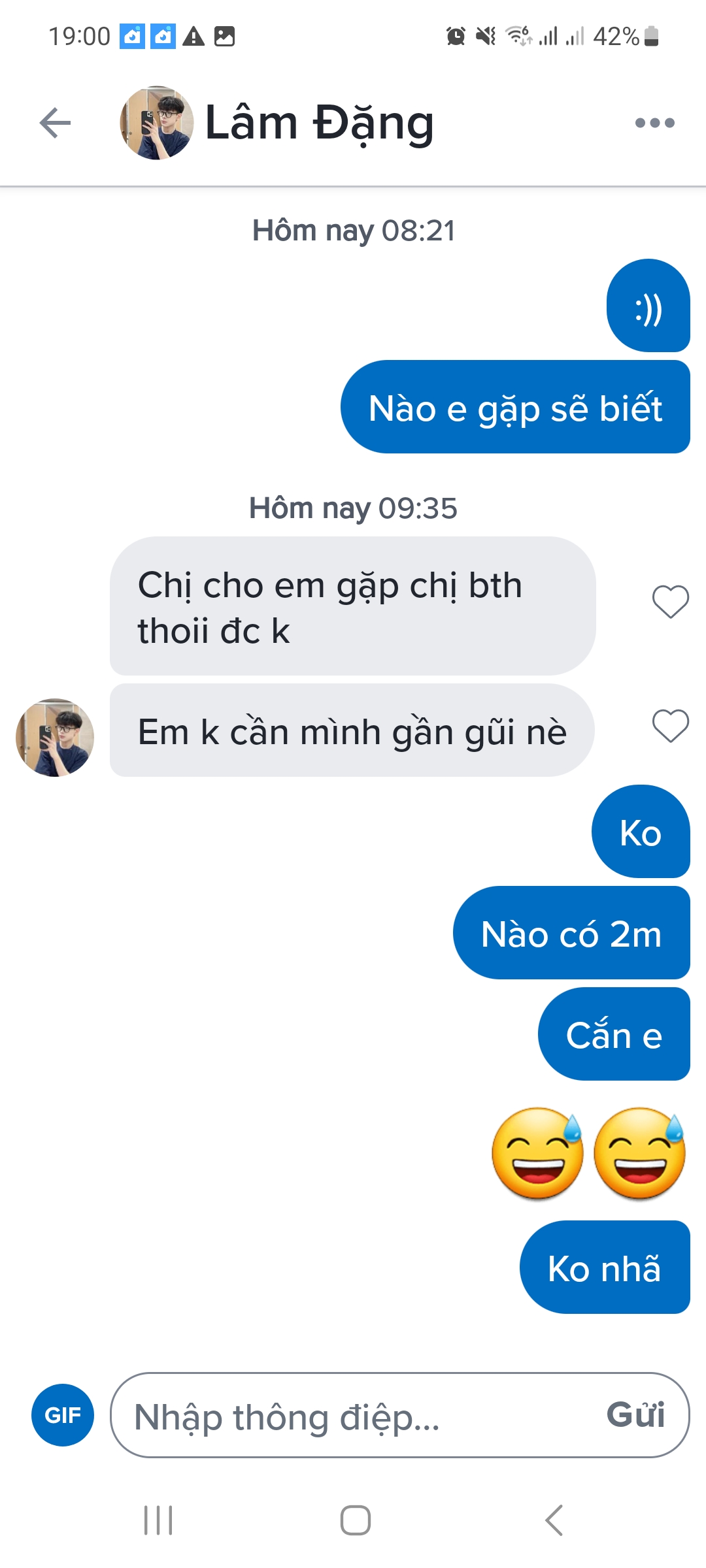Screen dimensions: 706x1568
Task: Open the GIF picker
Action: click(x=63, y=1415)
